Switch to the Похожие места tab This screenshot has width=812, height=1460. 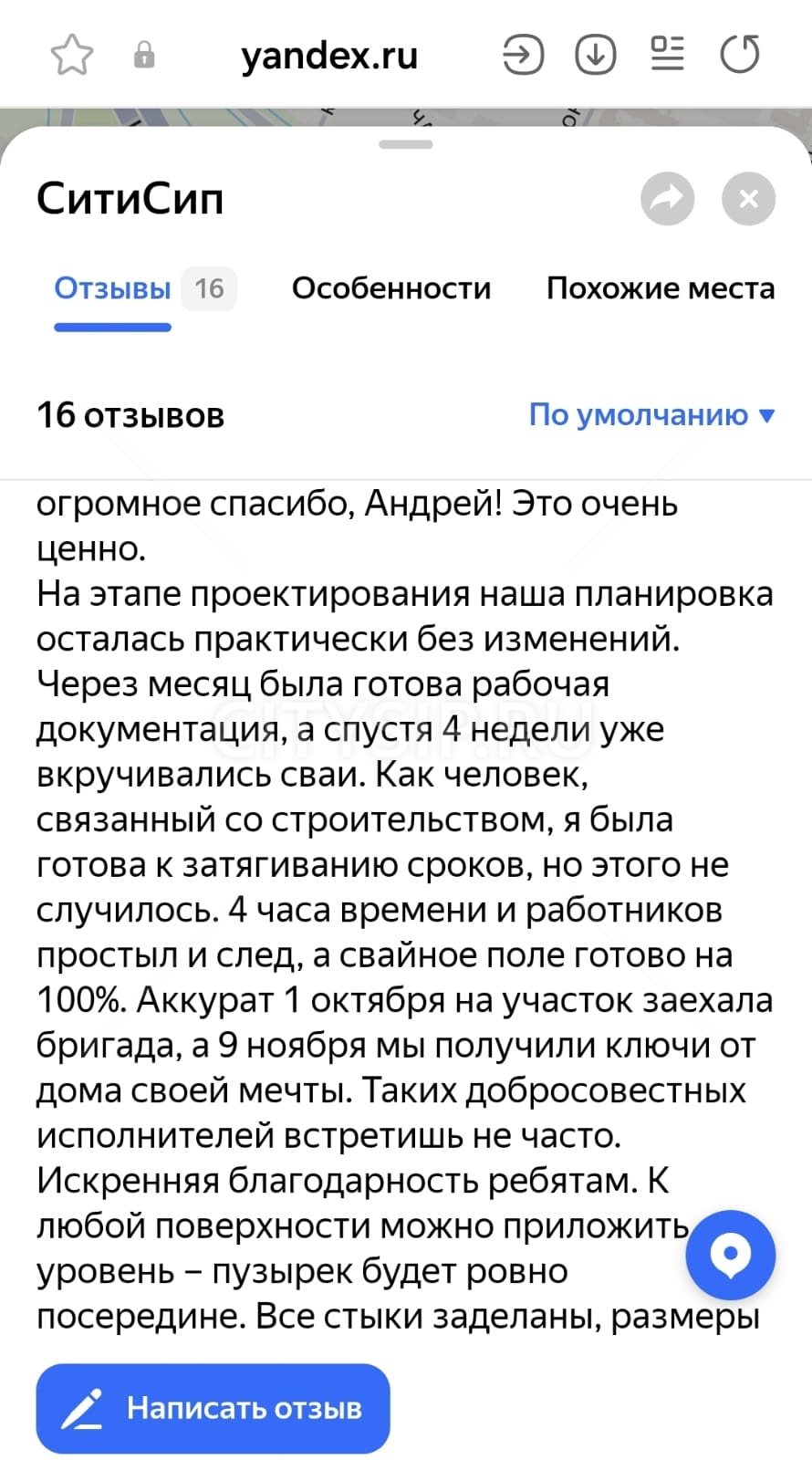pos(660,288)
